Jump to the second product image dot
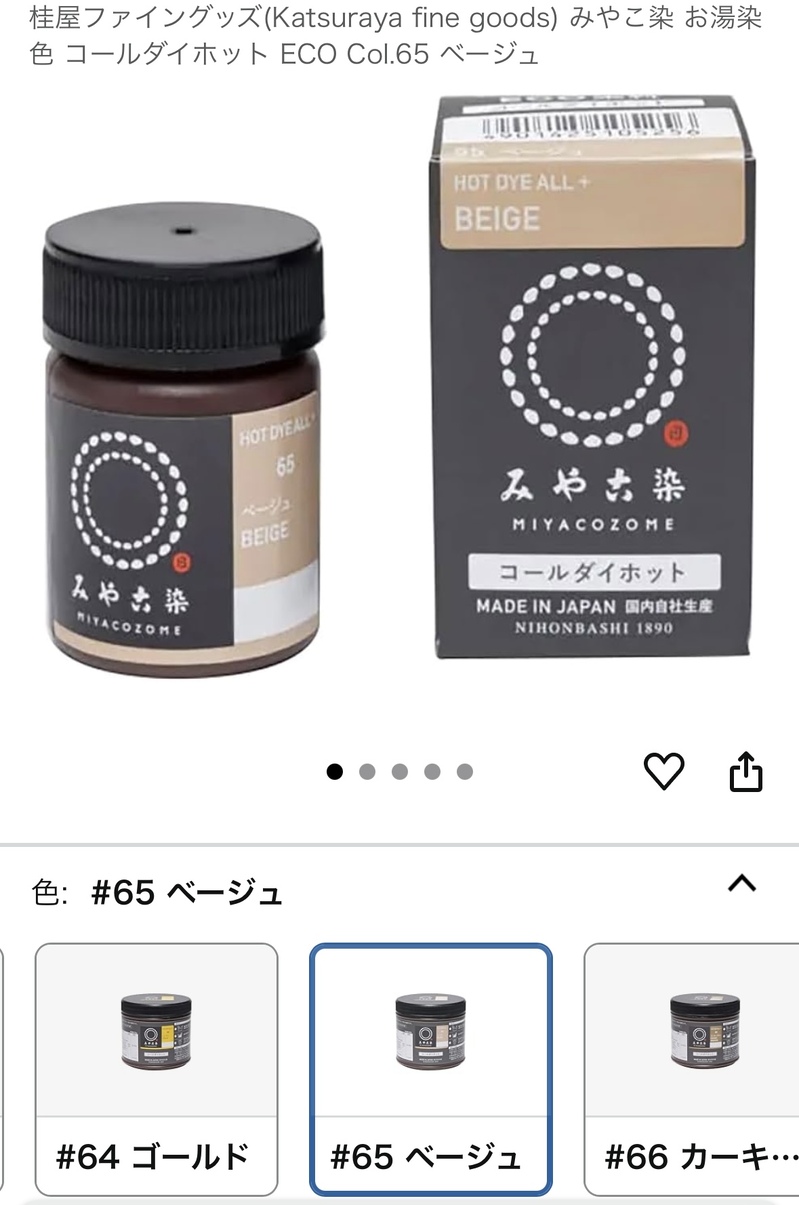Image resolution: width=799 pixels, height=1205 pixels. coord(367,771)
